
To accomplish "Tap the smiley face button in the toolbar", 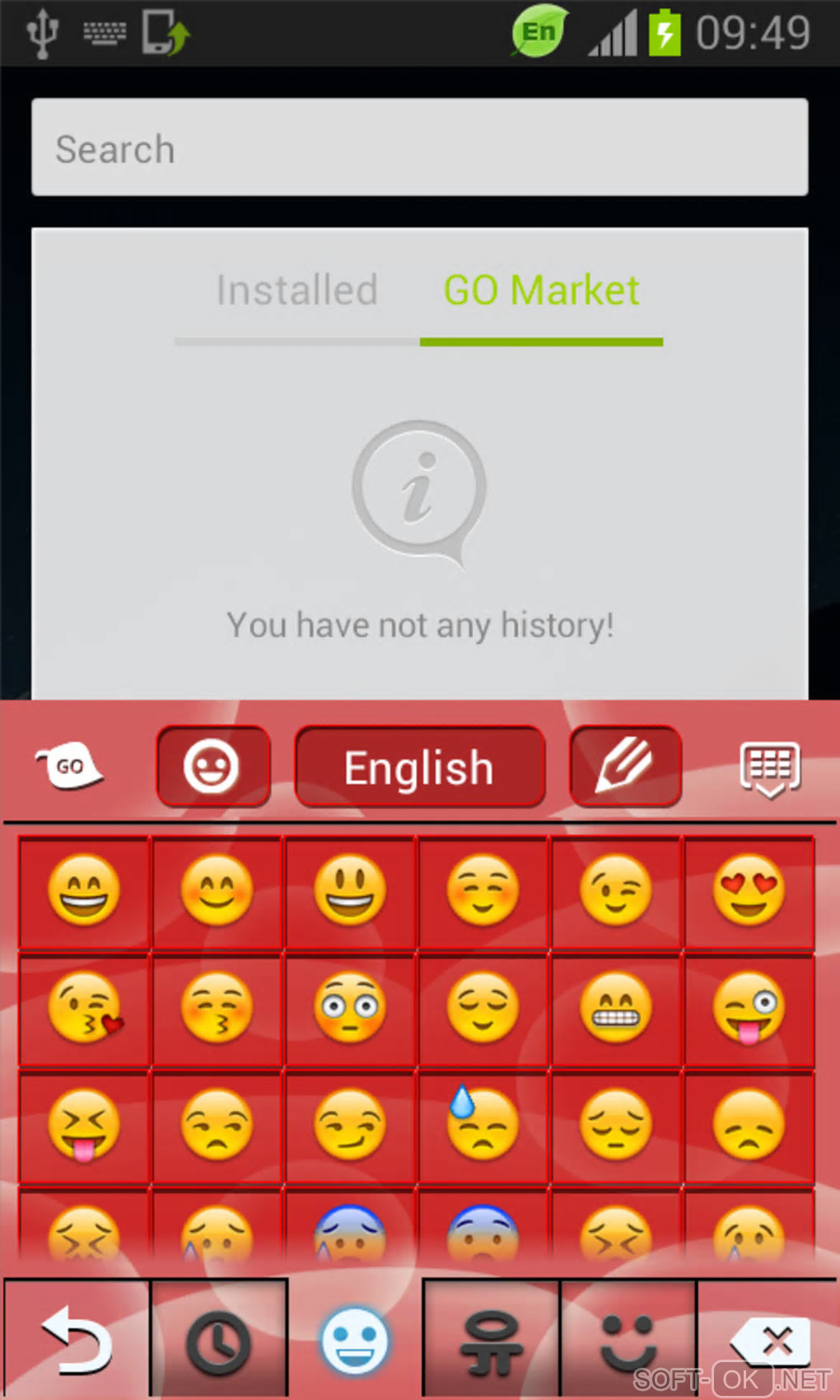I will coord(213,767).
